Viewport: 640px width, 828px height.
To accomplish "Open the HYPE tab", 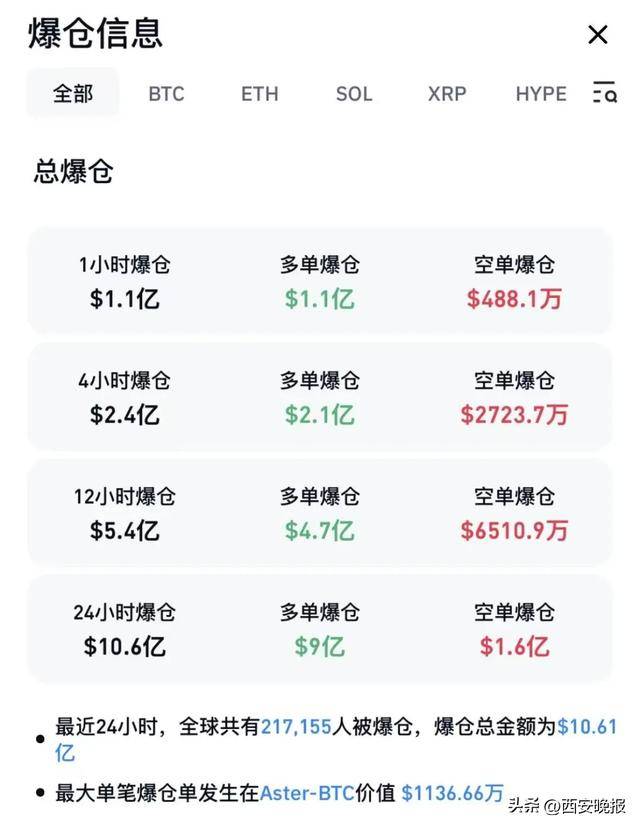I will pyautogui.click(x=541, y=94).
